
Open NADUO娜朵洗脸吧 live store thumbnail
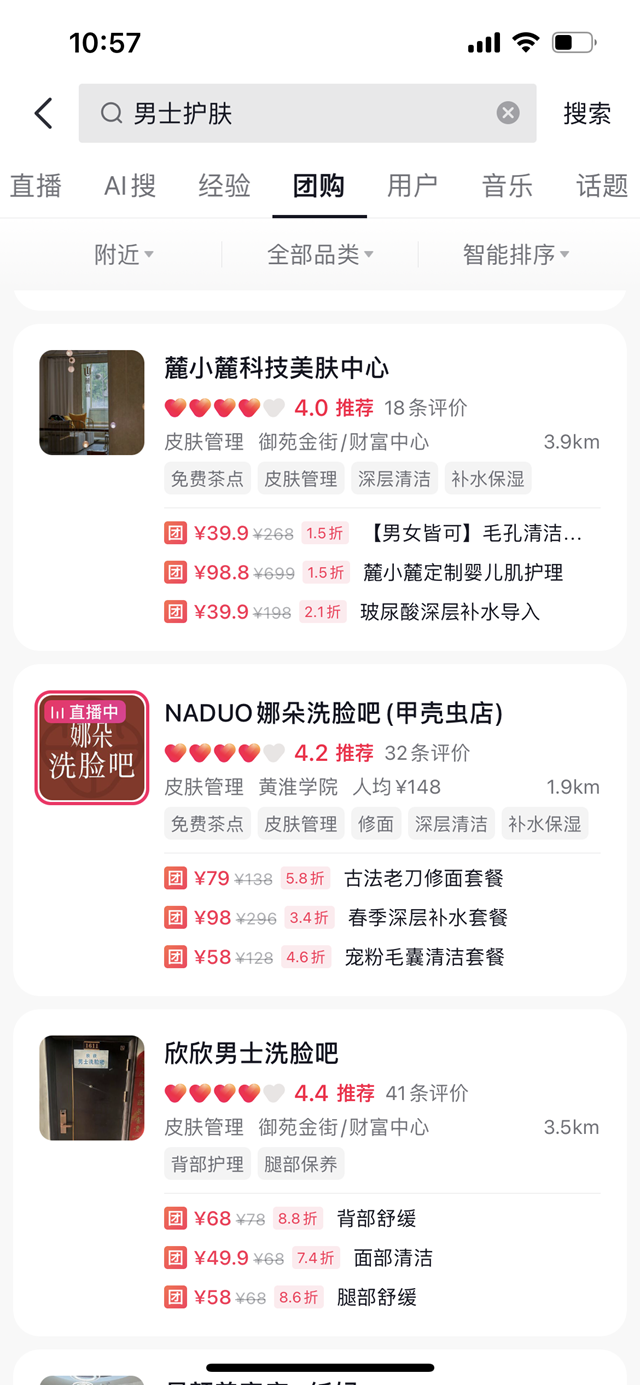[x=92, y=748]
